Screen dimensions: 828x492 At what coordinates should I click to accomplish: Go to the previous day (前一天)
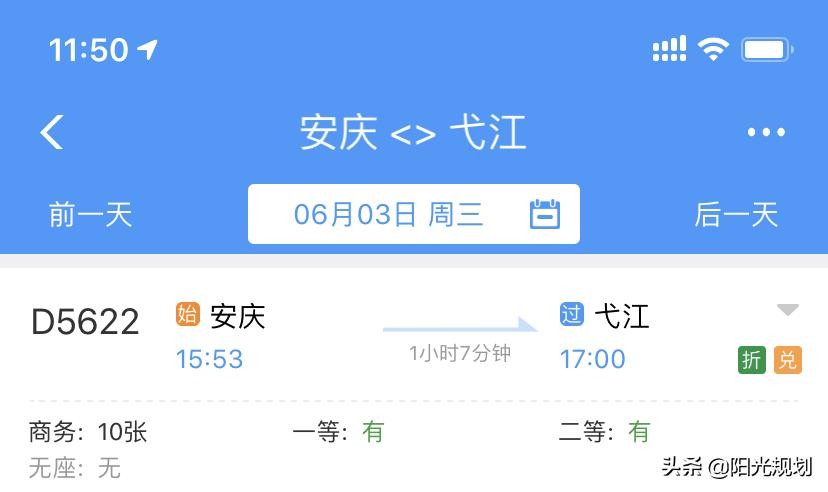click(x=91, y=214)
